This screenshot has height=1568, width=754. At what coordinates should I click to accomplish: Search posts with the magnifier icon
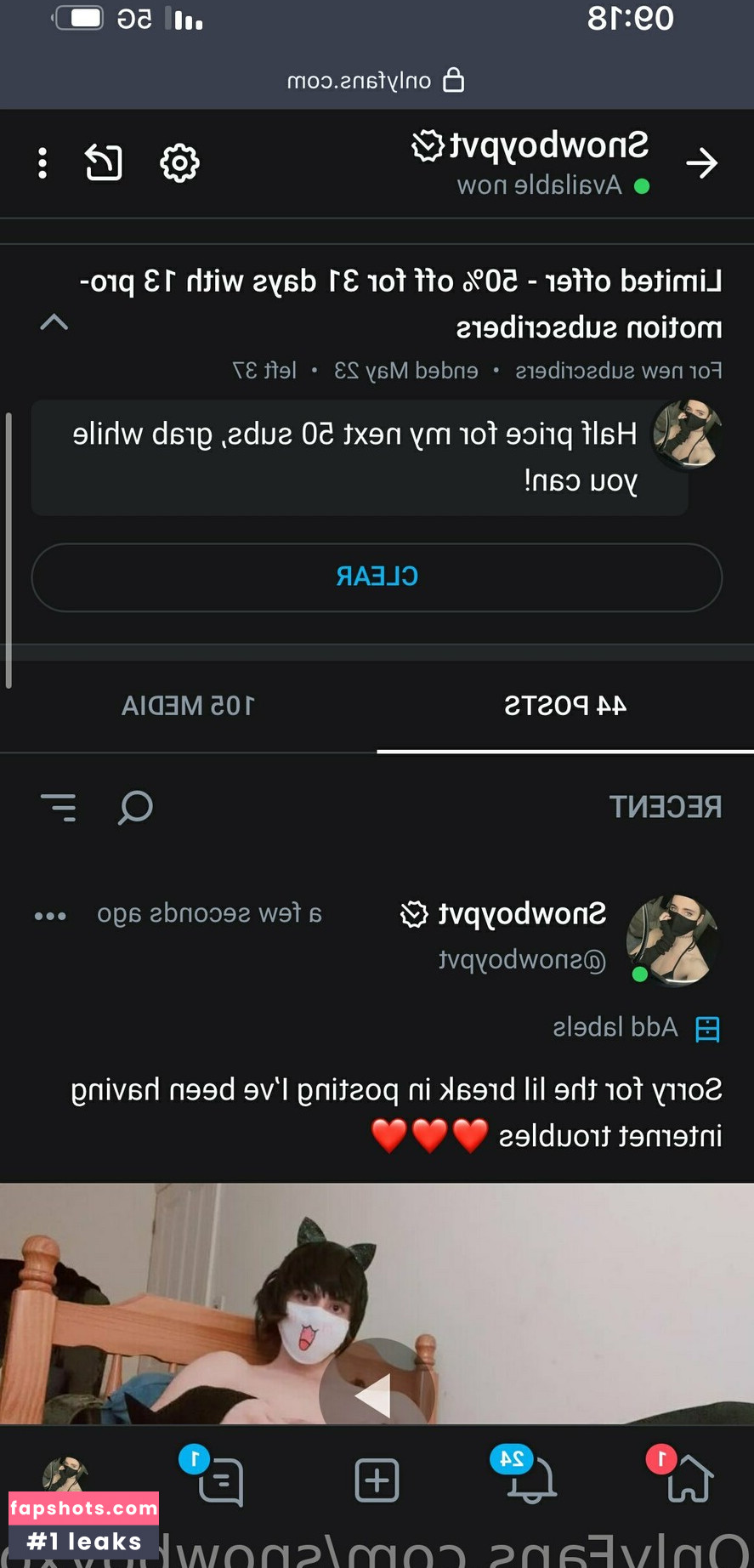coord(135,807)
